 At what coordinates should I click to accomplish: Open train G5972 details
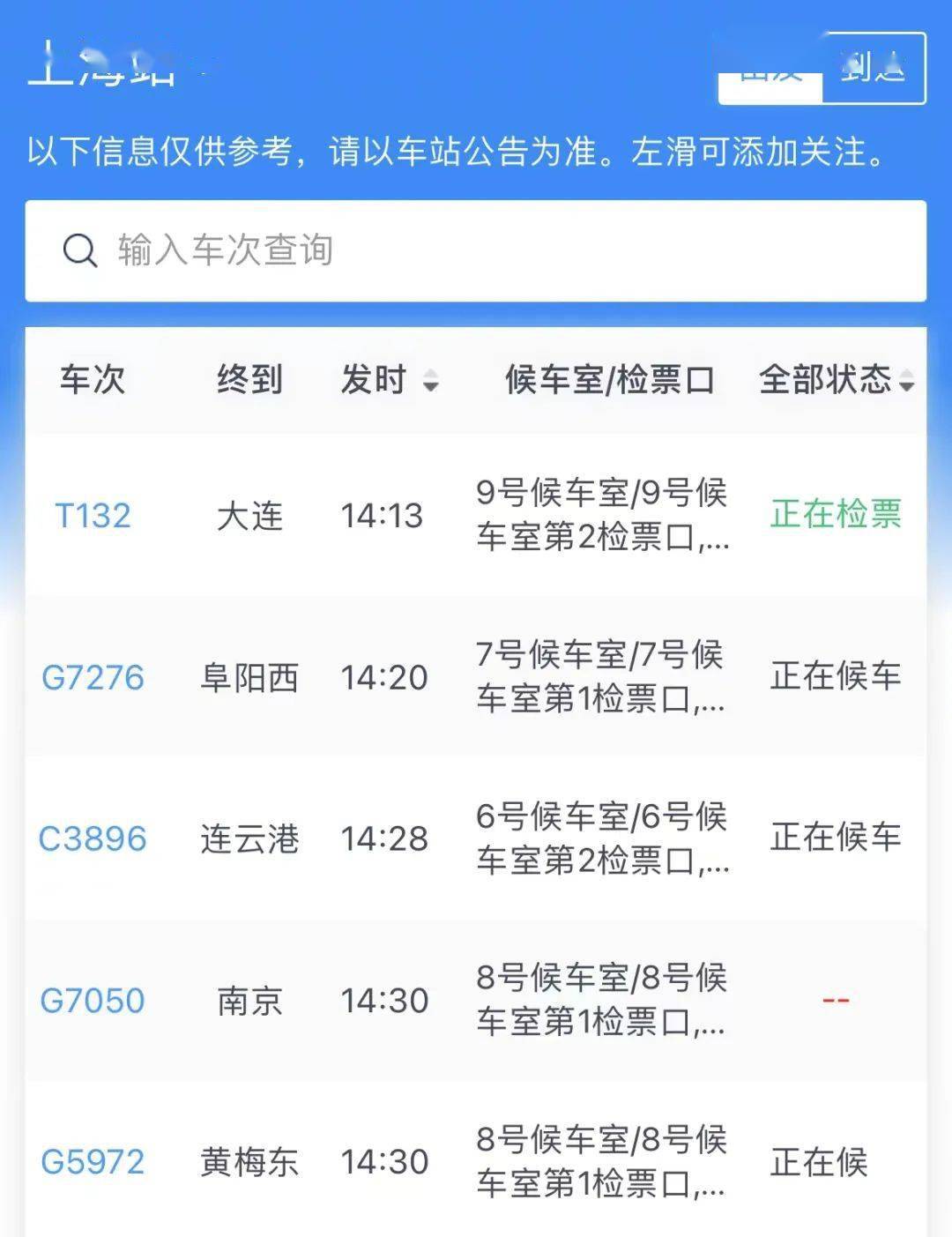pyautogui.click(x=93, y=1161)
